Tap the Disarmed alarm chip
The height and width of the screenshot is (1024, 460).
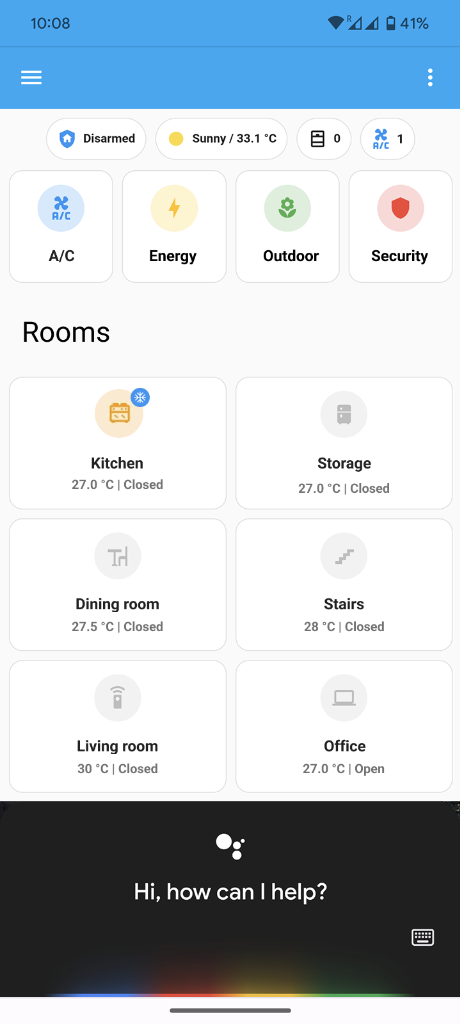tap(96, 138)
